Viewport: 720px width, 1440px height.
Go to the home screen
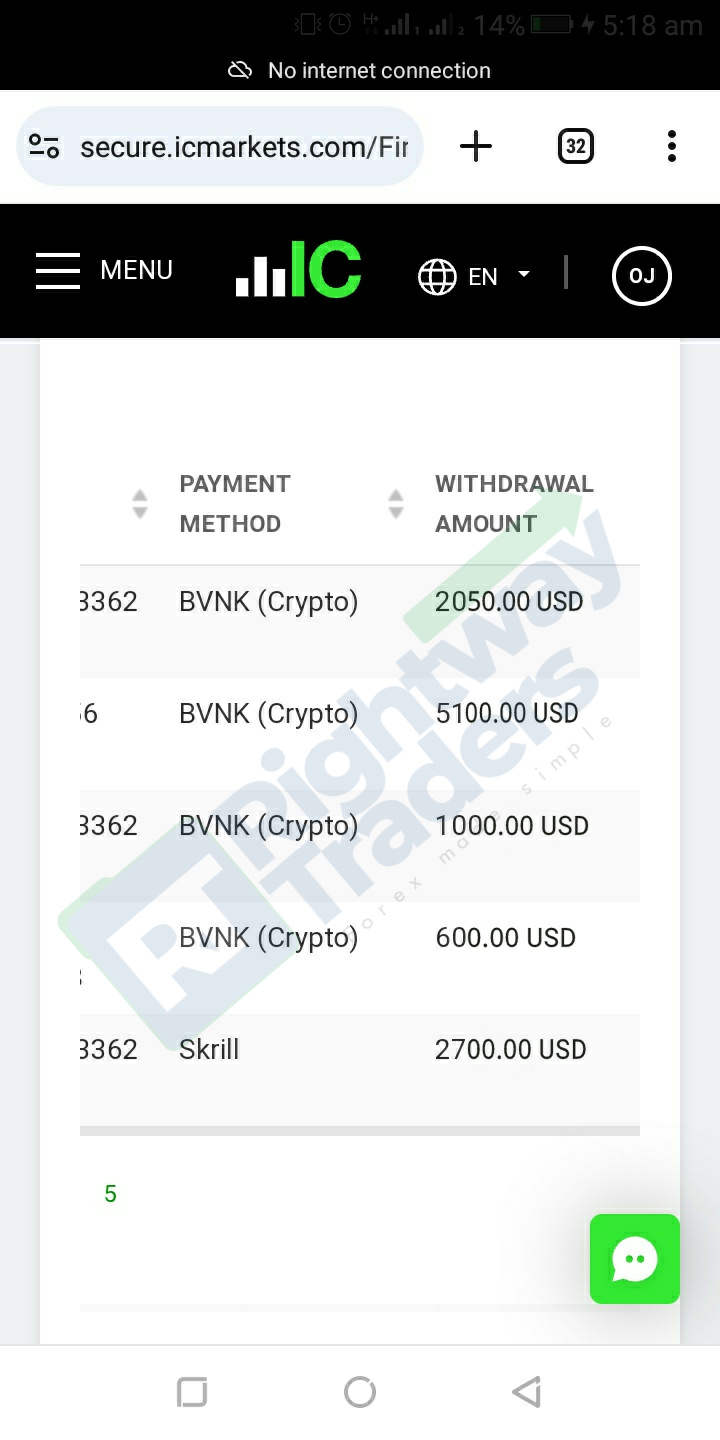click(359, 1392)
